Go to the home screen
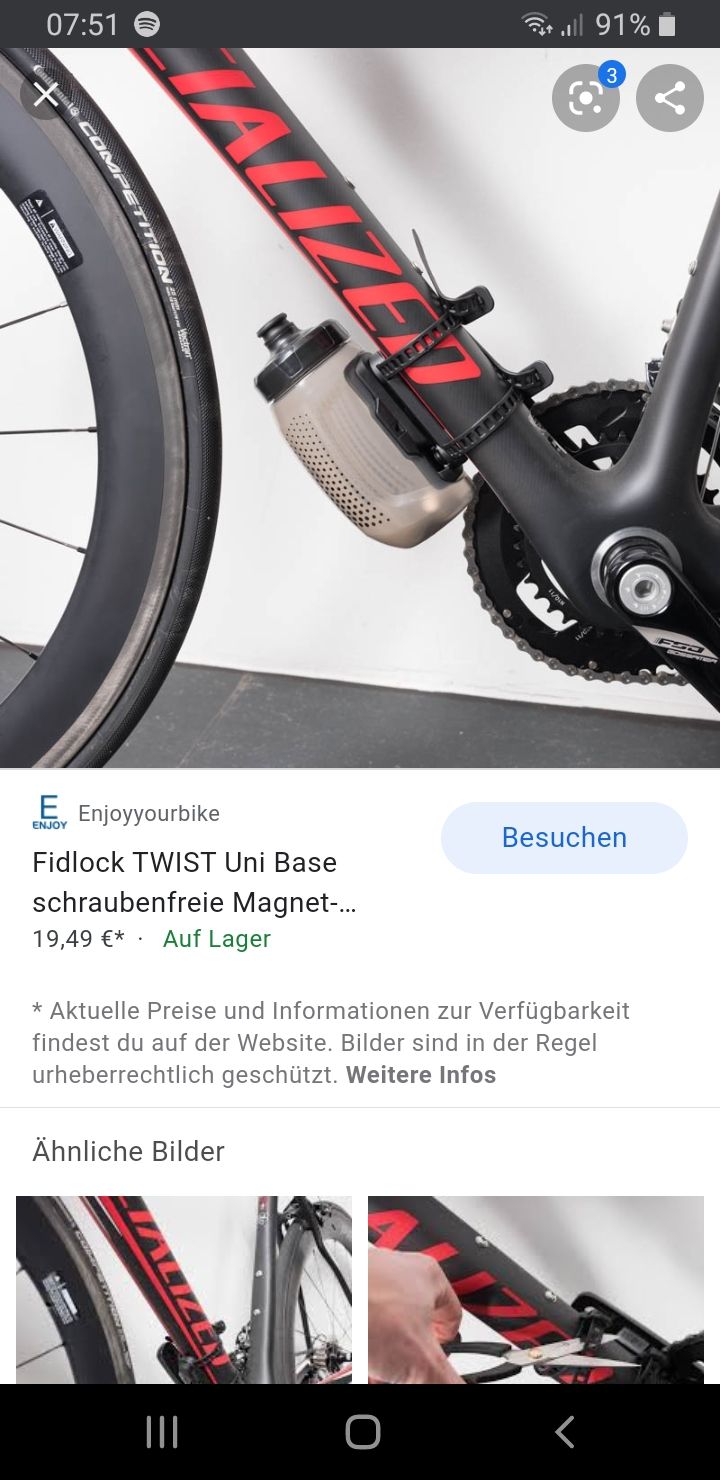 362,1432
